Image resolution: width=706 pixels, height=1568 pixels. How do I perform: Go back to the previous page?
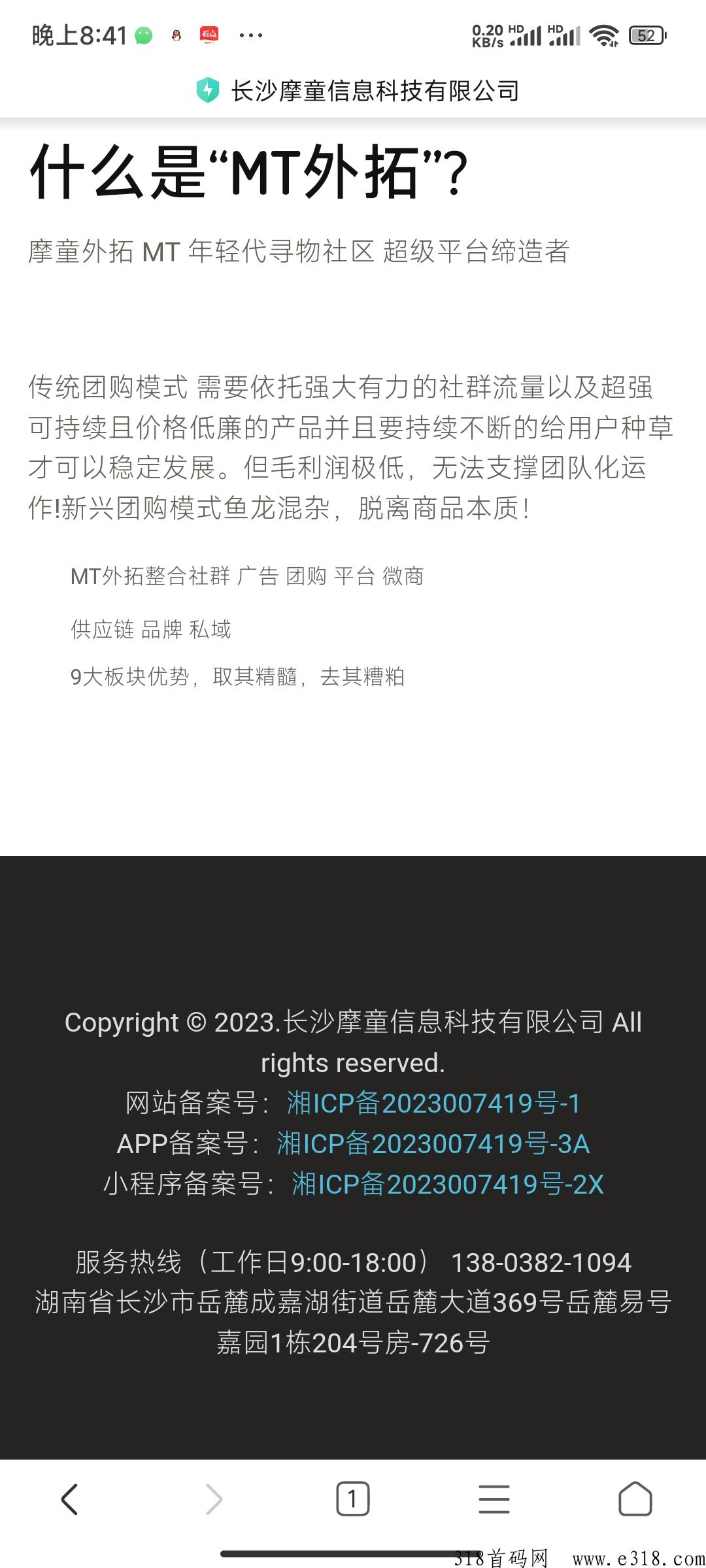click(70, 1499)
